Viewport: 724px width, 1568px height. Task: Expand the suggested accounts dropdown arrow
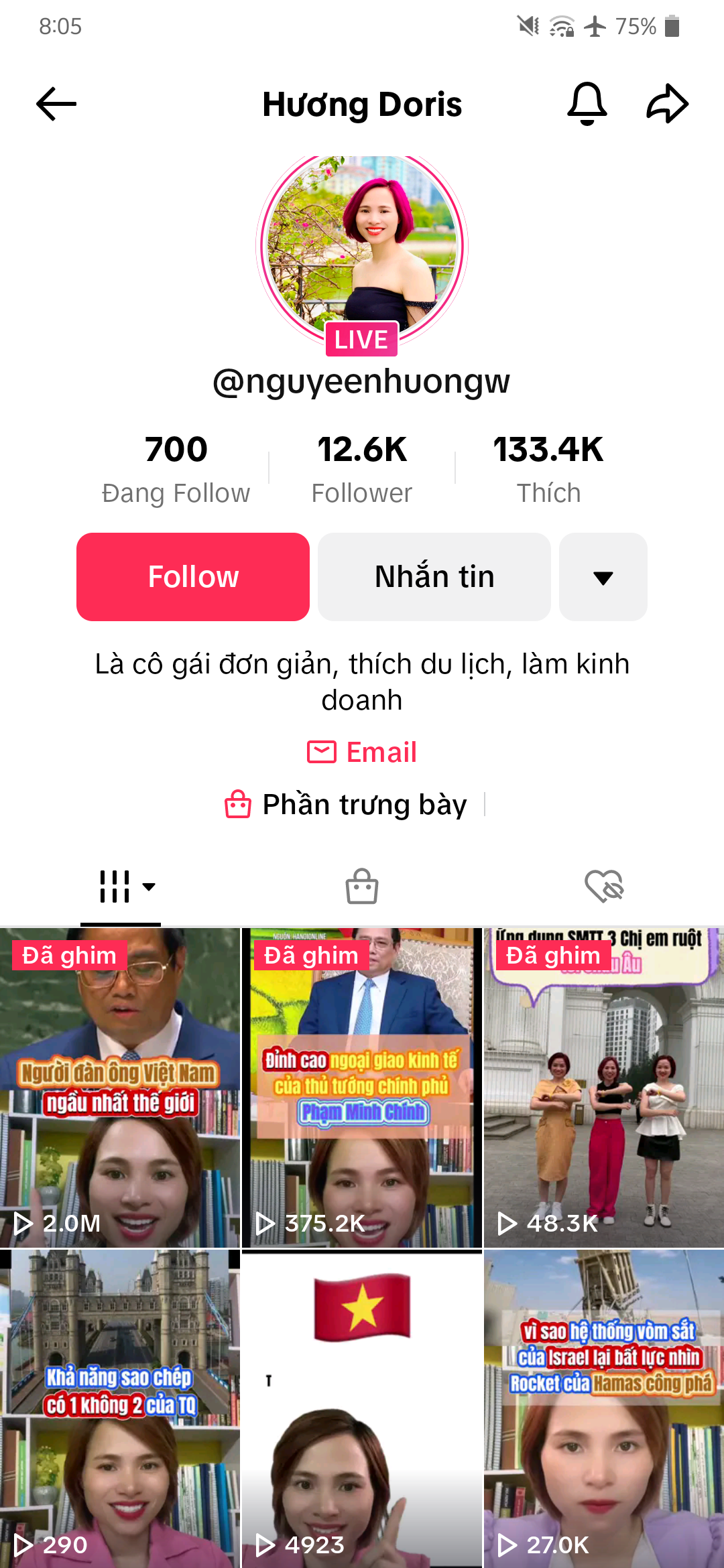(603, 577)
